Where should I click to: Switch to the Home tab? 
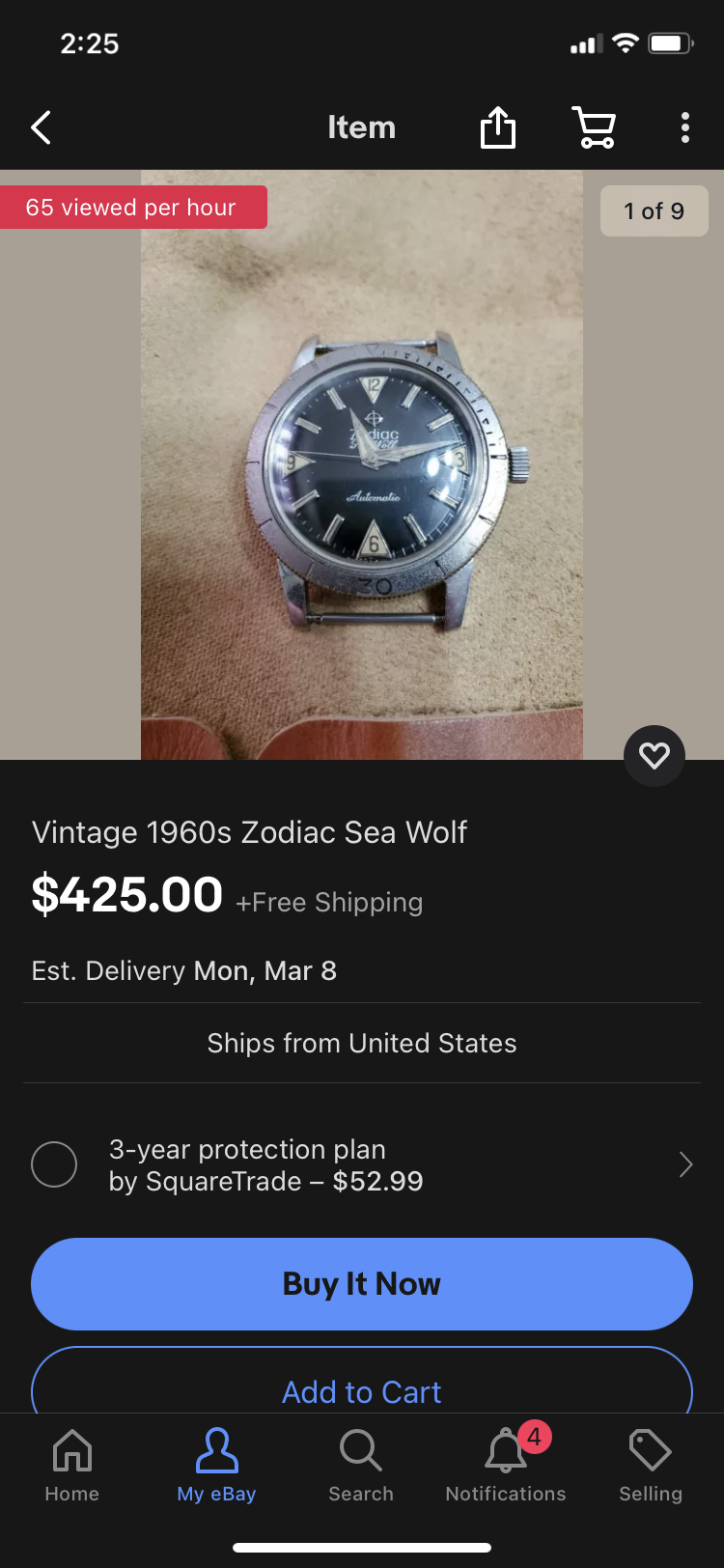72,1466
